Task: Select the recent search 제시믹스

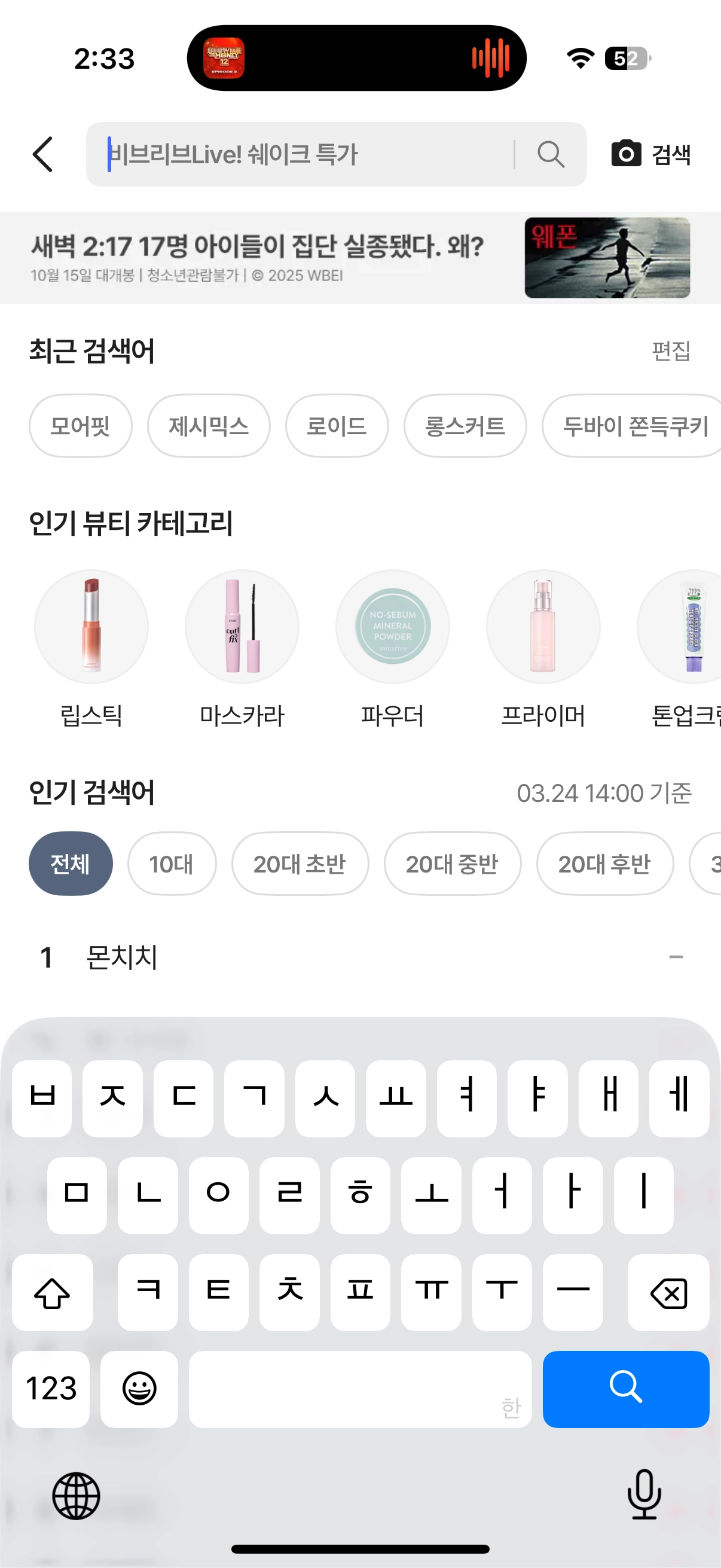Action: pyautogui.click(x=209, y=426)
